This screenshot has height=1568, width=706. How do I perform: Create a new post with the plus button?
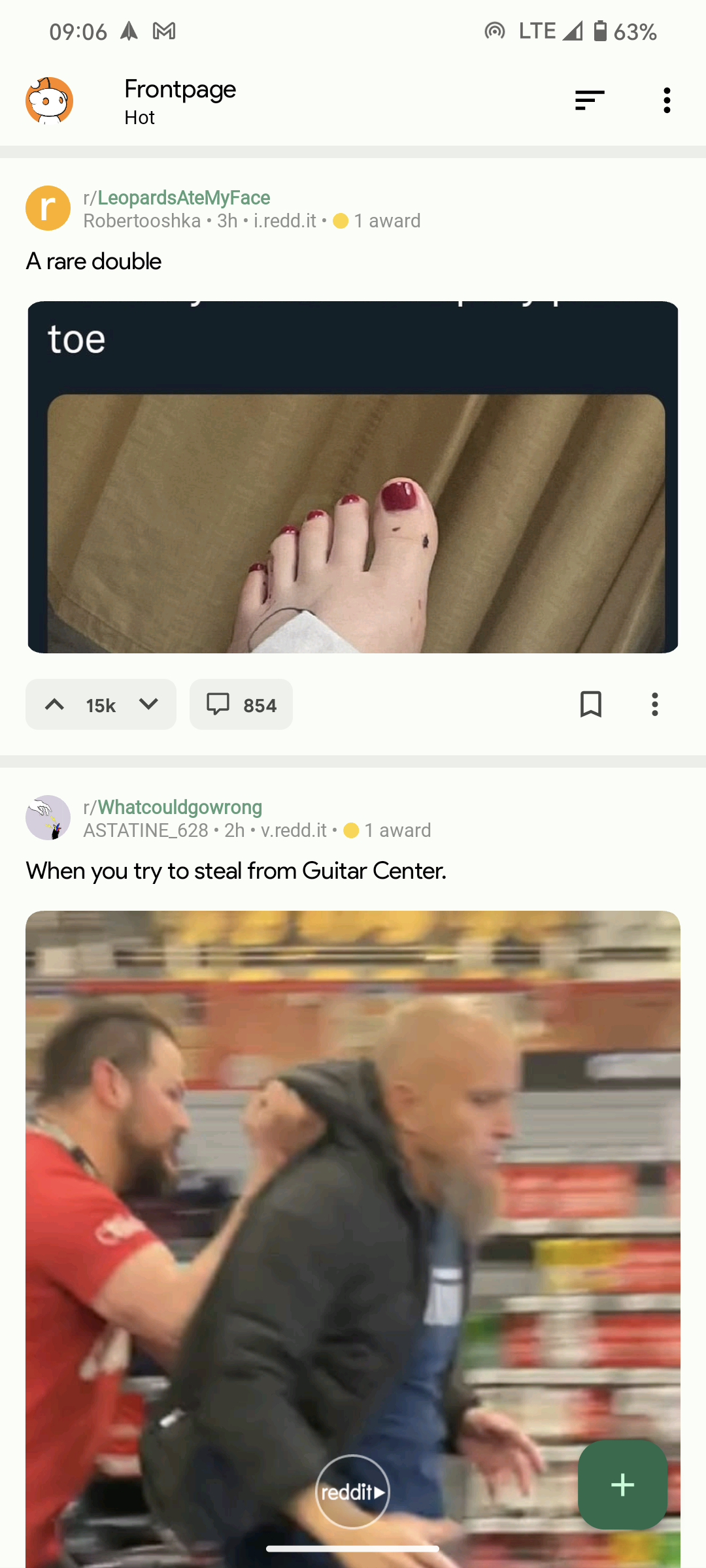[x=622, y=1484]
